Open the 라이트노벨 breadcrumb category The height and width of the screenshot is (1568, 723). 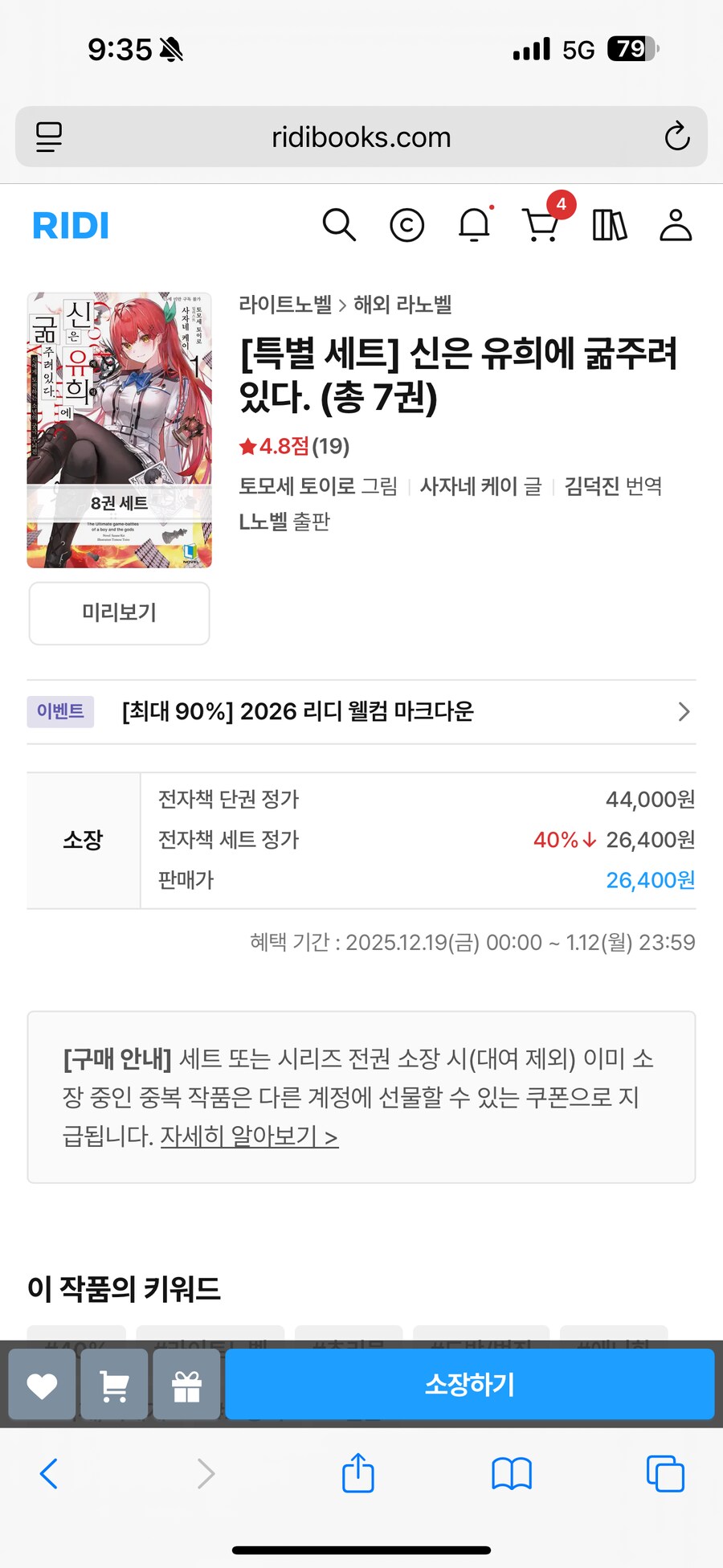coord(285,305)
